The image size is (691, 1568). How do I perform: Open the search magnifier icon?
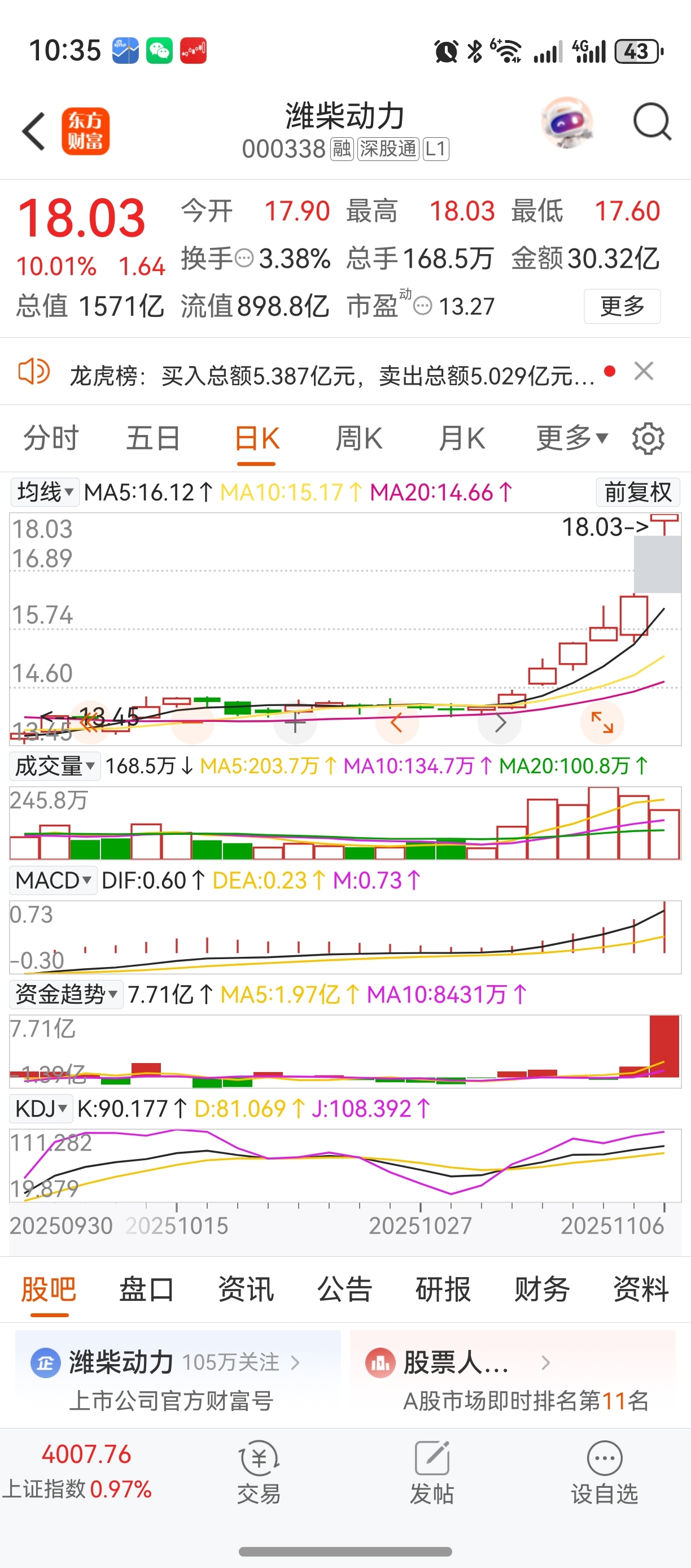tap(651, 123)
